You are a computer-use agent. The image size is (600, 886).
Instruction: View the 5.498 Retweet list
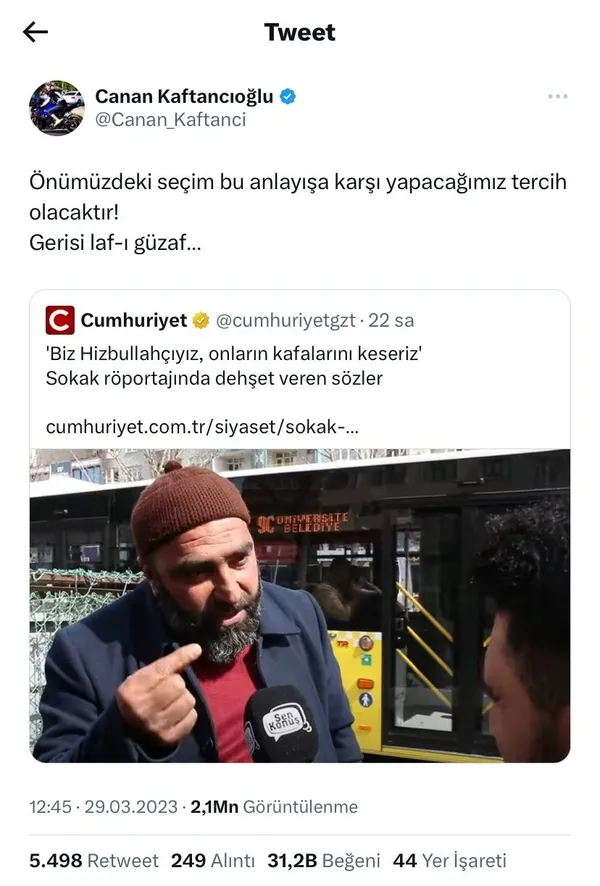[94, 861]
